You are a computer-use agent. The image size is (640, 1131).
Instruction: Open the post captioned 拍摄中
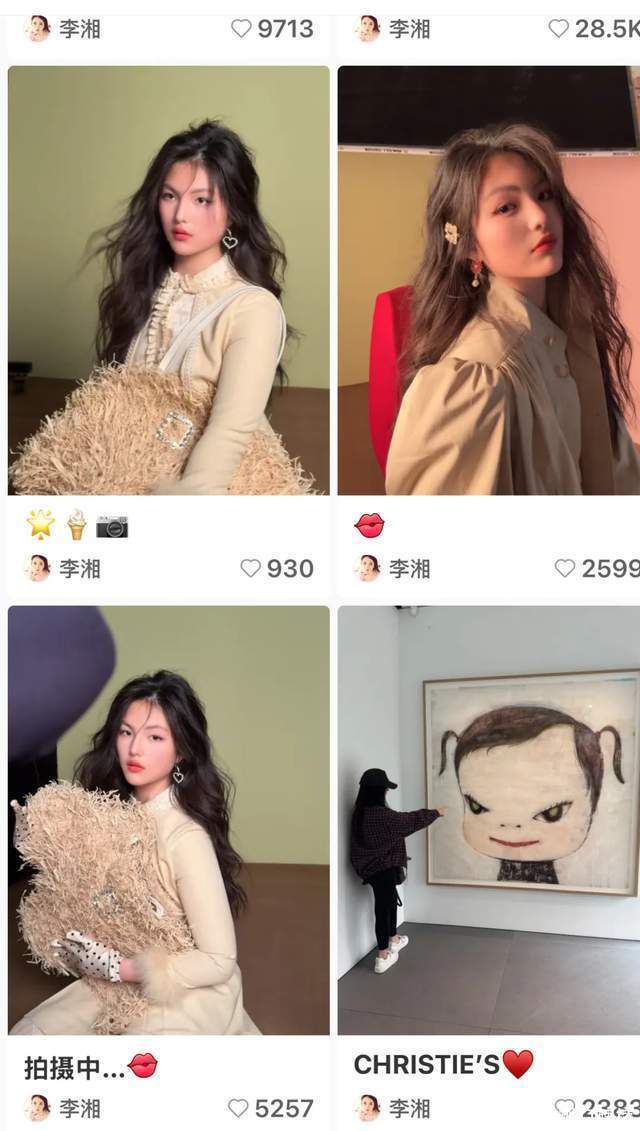click(x=168, y=820)
